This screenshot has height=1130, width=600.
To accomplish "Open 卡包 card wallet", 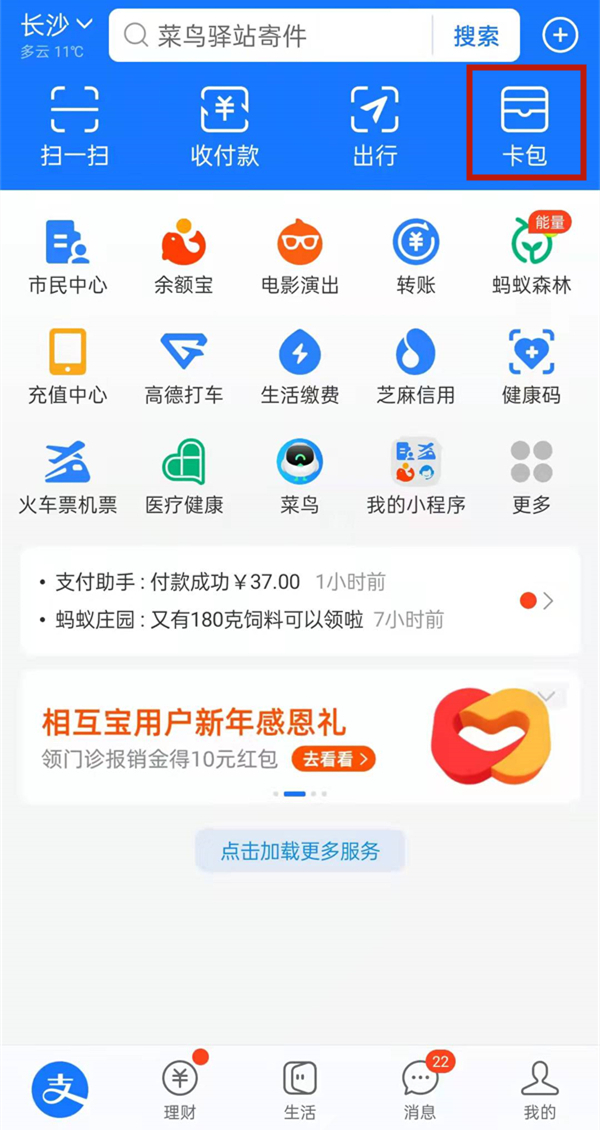I will click(525, 125).
